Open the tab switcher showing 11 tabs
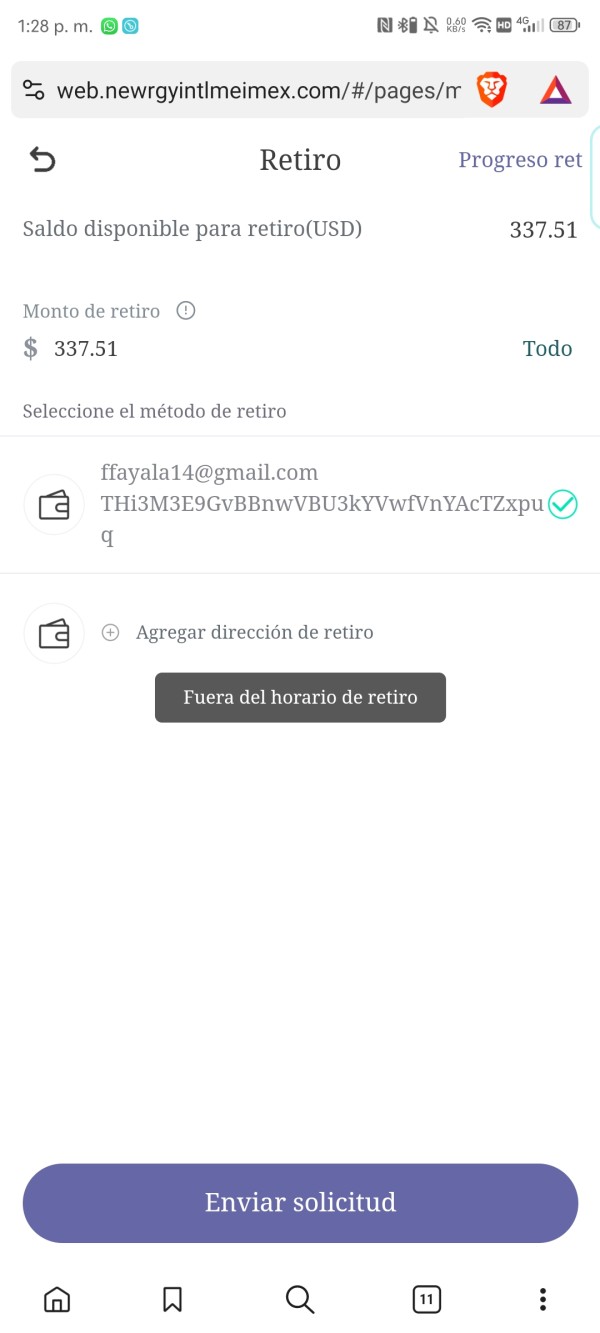This screenshot has width=600, height=1333. pyautogui.click(x=427, y=1299)
